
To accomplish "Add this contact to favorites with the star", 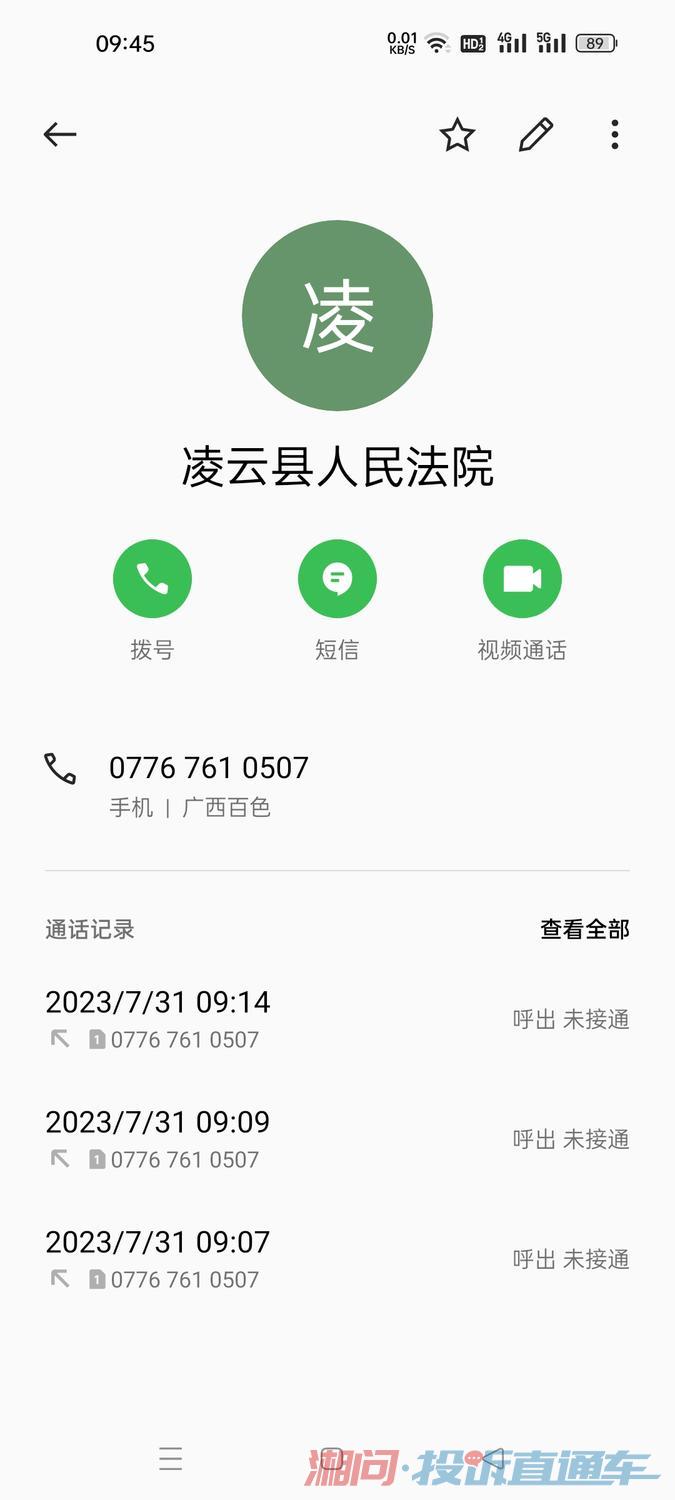I will point(457,134).
